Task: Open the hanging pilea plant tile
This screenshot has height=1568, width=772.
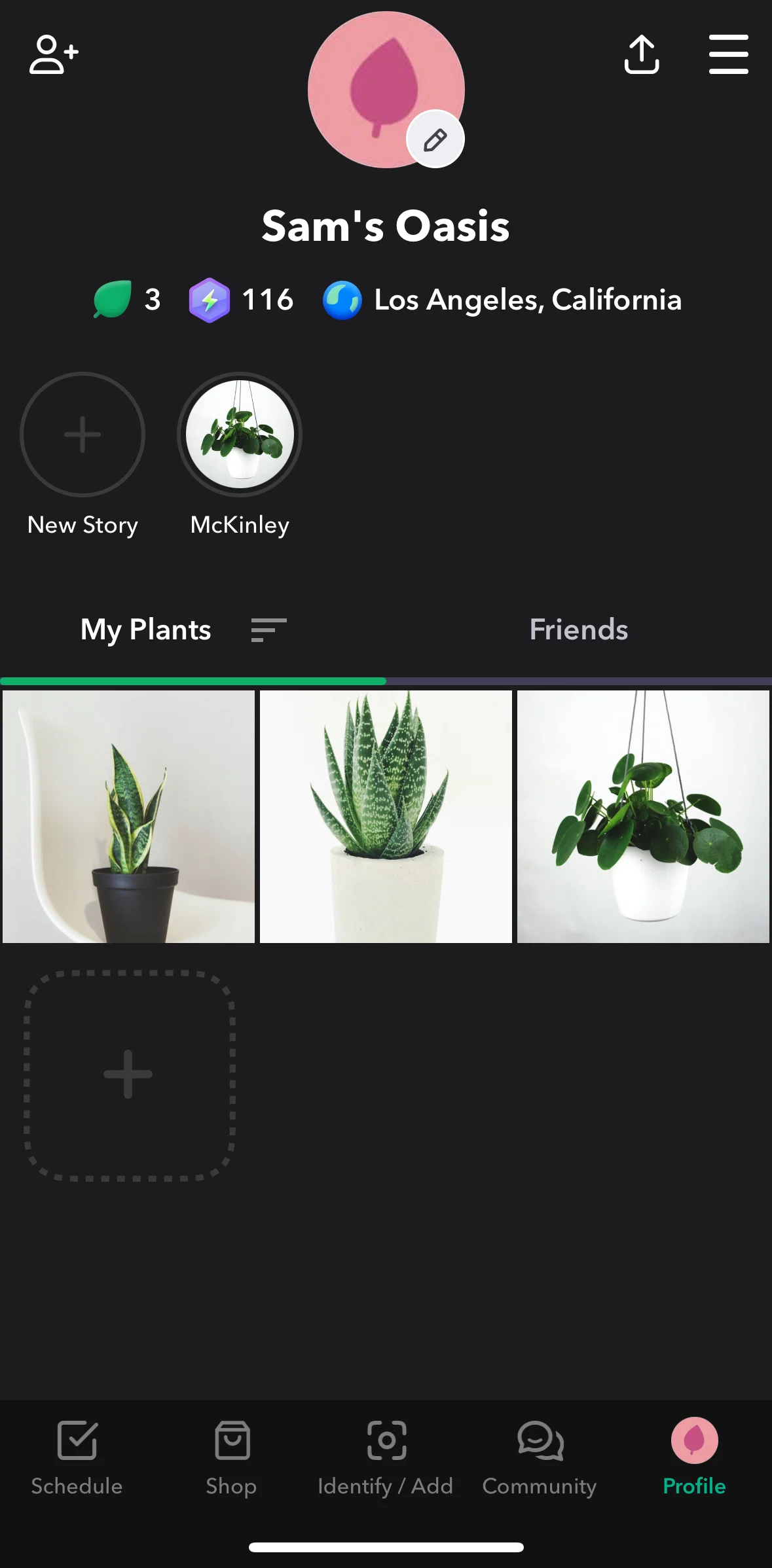Action: pyautogui.click(x=643, y=817)
